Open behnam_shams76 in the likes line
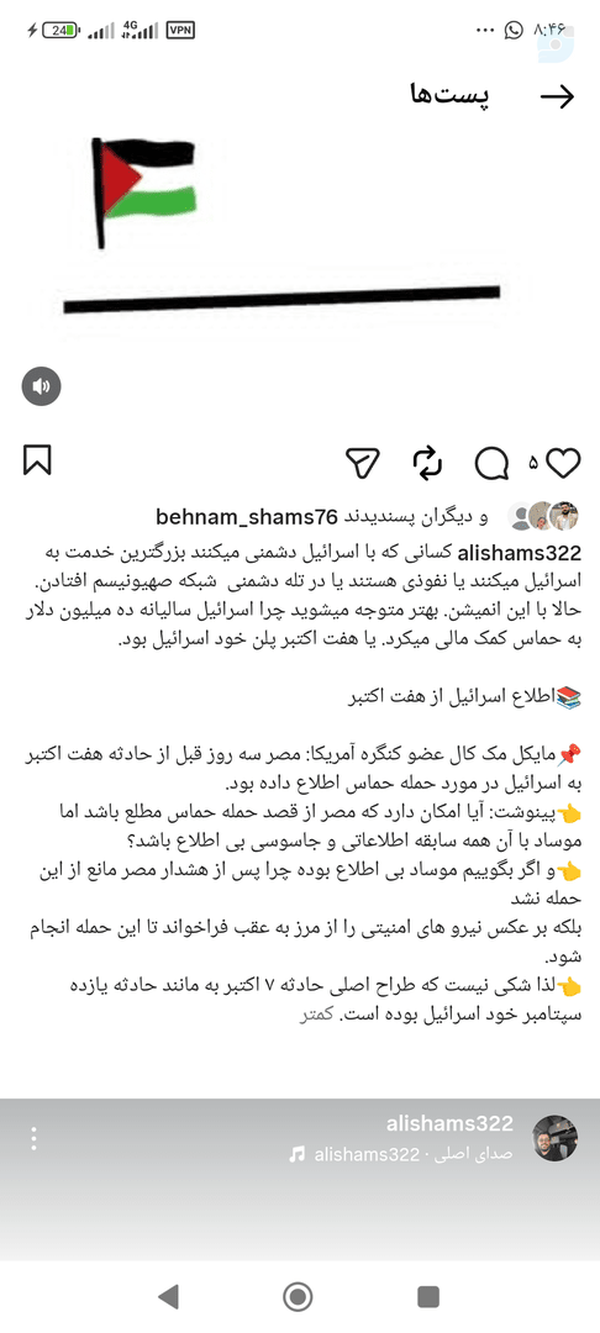This screenshot has width=600, height=1333. pyautogui.click(x=248, y=517)
